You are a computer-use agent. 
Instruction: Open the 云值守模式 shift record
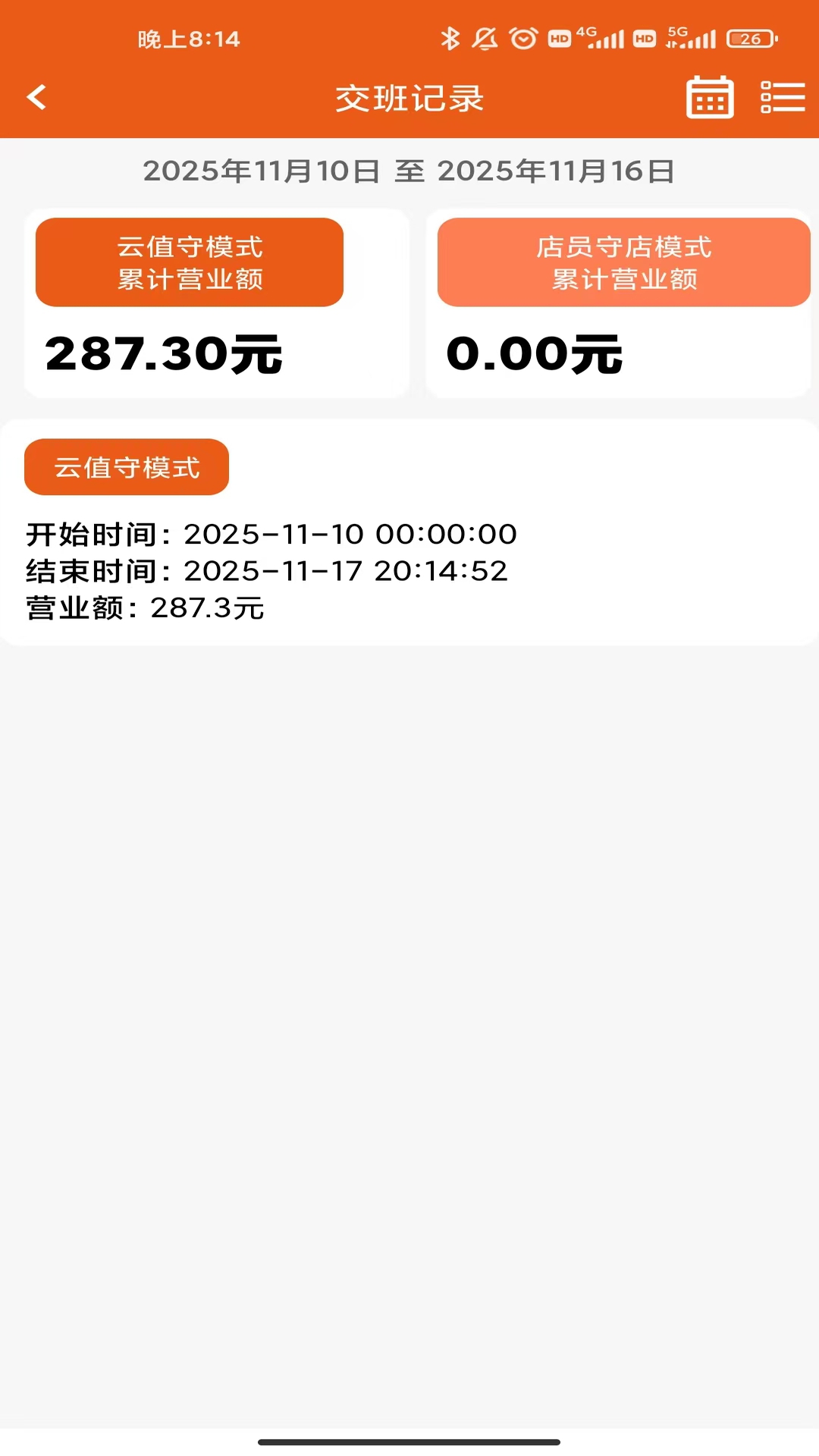[409, 532]
